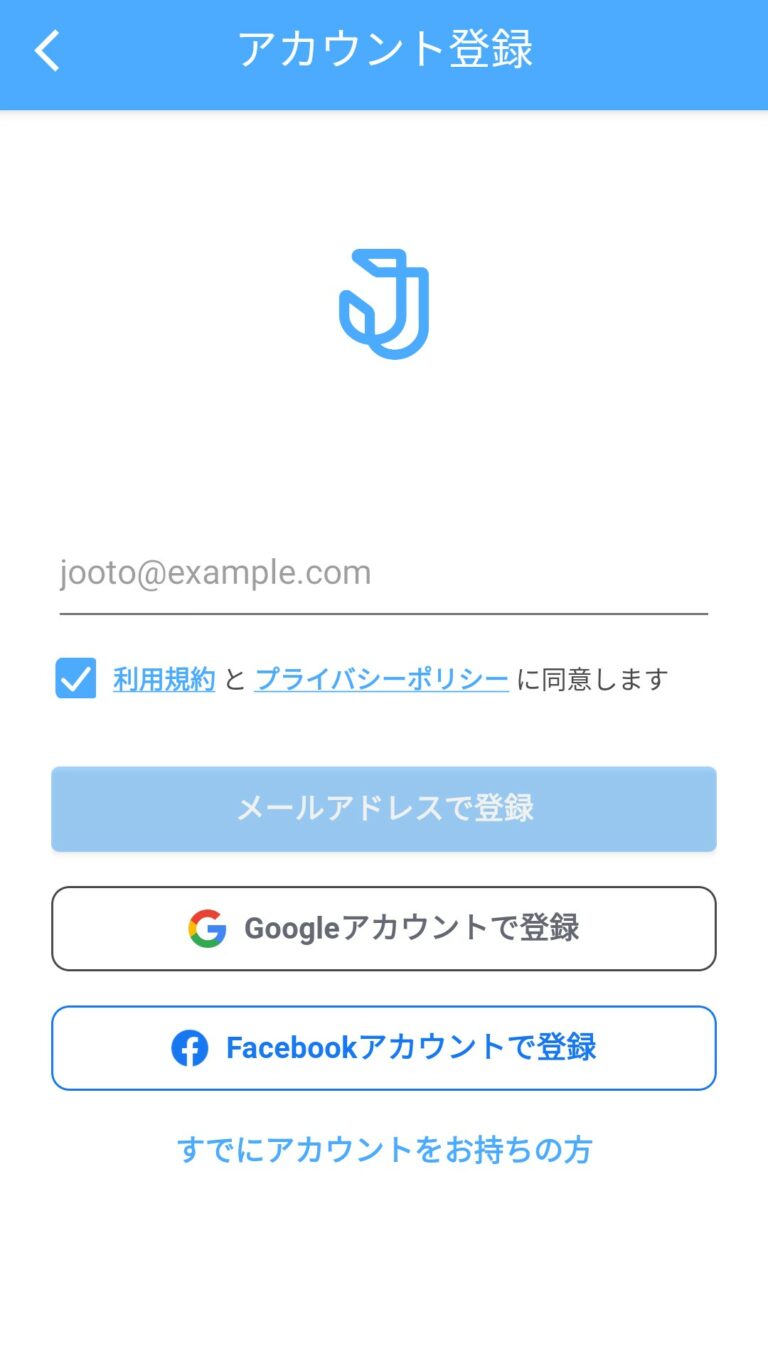Tap the Facebook circle logo
The image size is (768, 1361).
point(191,1048)
